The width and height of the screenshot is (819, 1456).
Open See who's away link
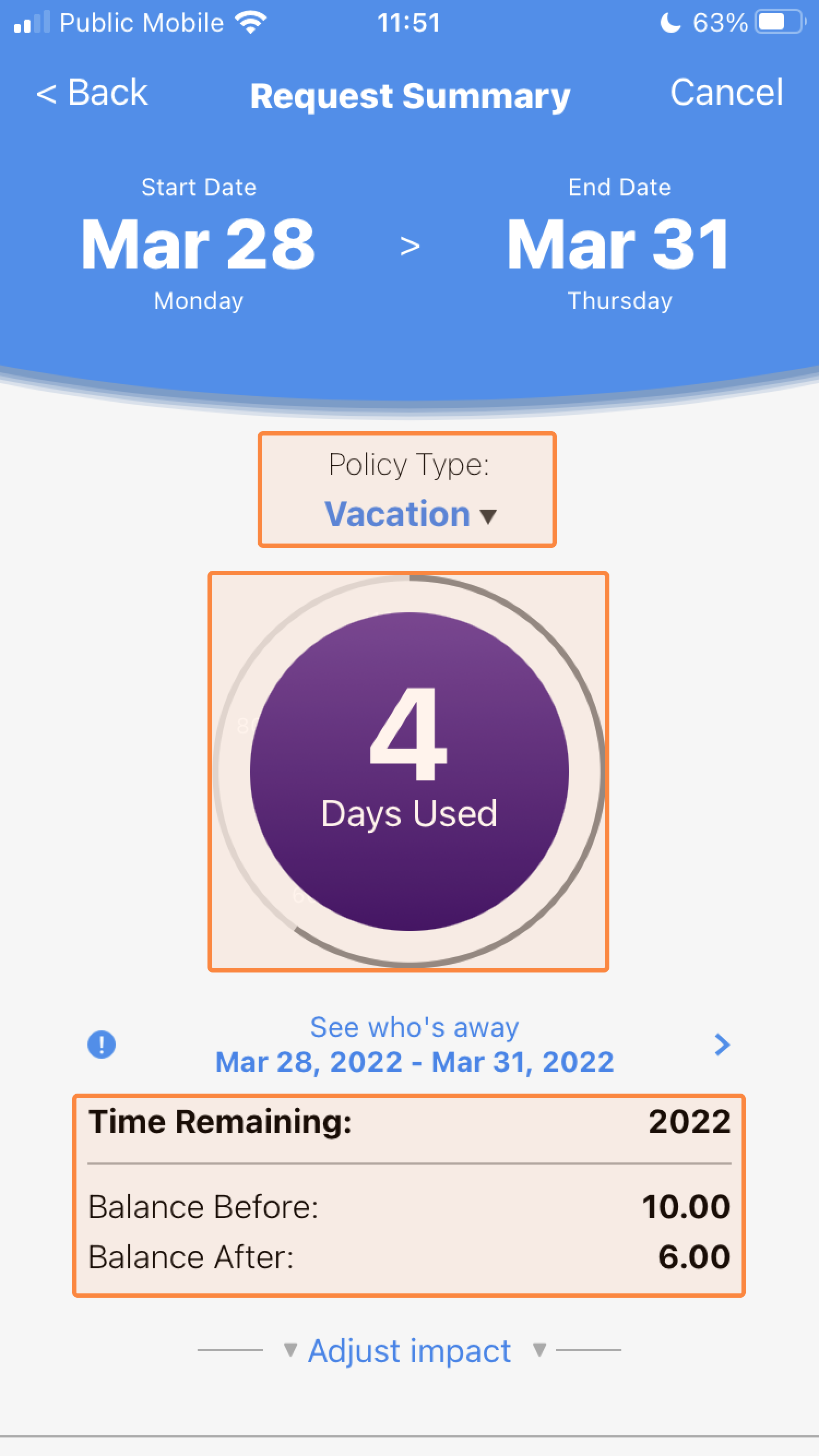click(x=414, y=1044)
